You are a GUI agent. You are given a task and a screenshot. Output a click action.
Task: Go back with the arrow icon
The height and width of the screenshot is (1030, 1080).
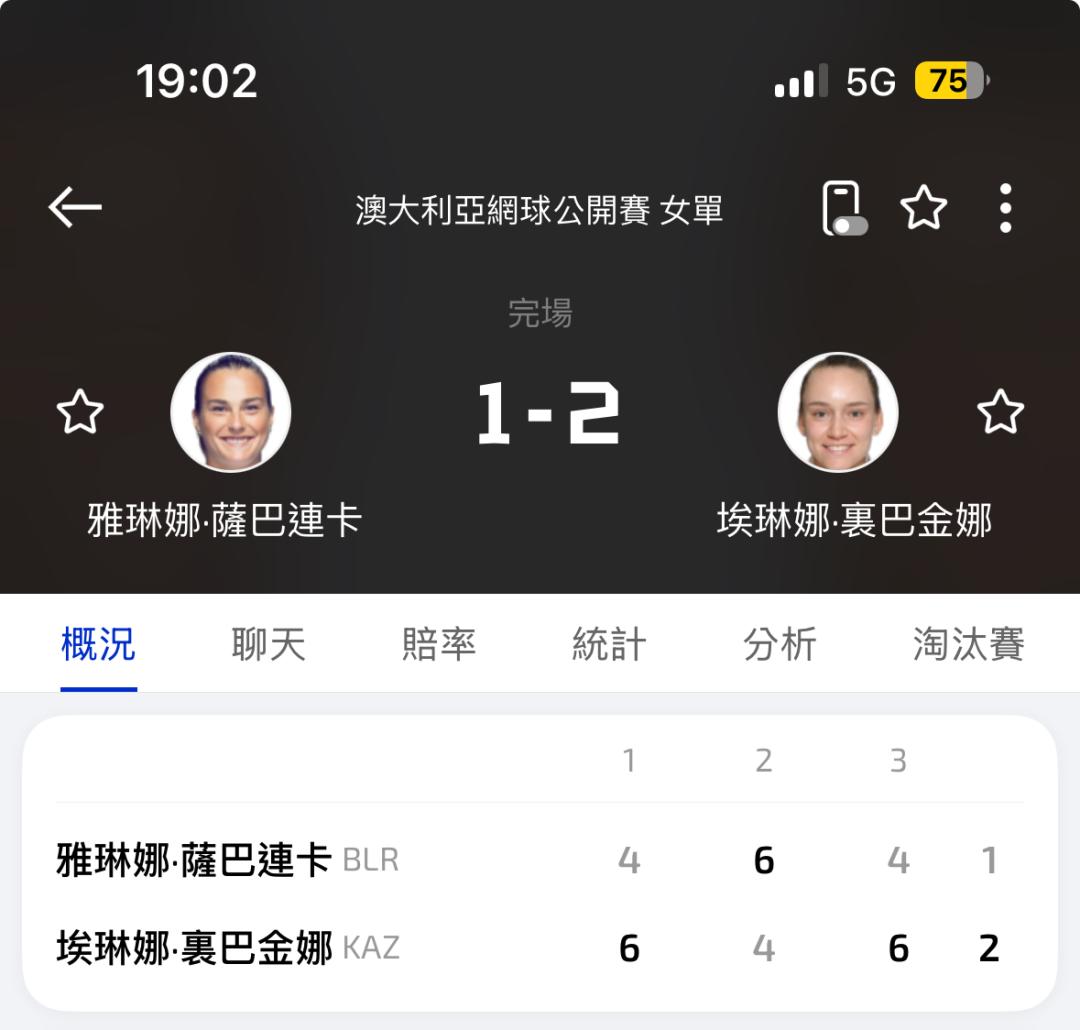[75, 208]
